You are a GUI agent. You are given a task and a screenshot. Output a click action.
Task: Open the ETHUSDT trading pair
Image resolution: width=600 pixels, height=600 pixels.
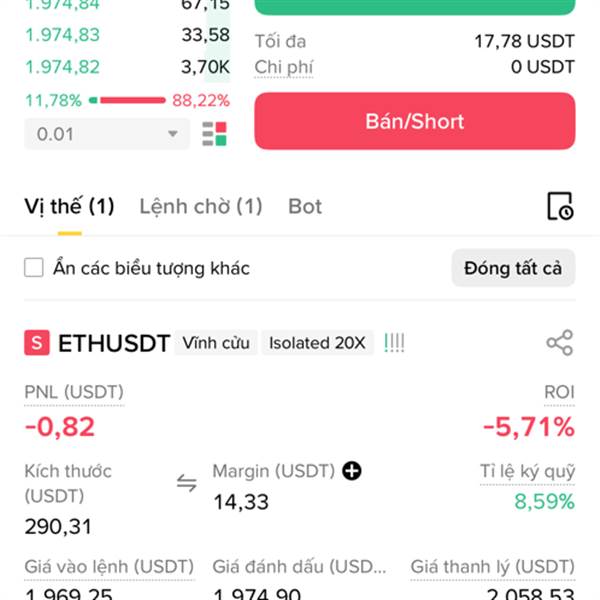(113, 344)
